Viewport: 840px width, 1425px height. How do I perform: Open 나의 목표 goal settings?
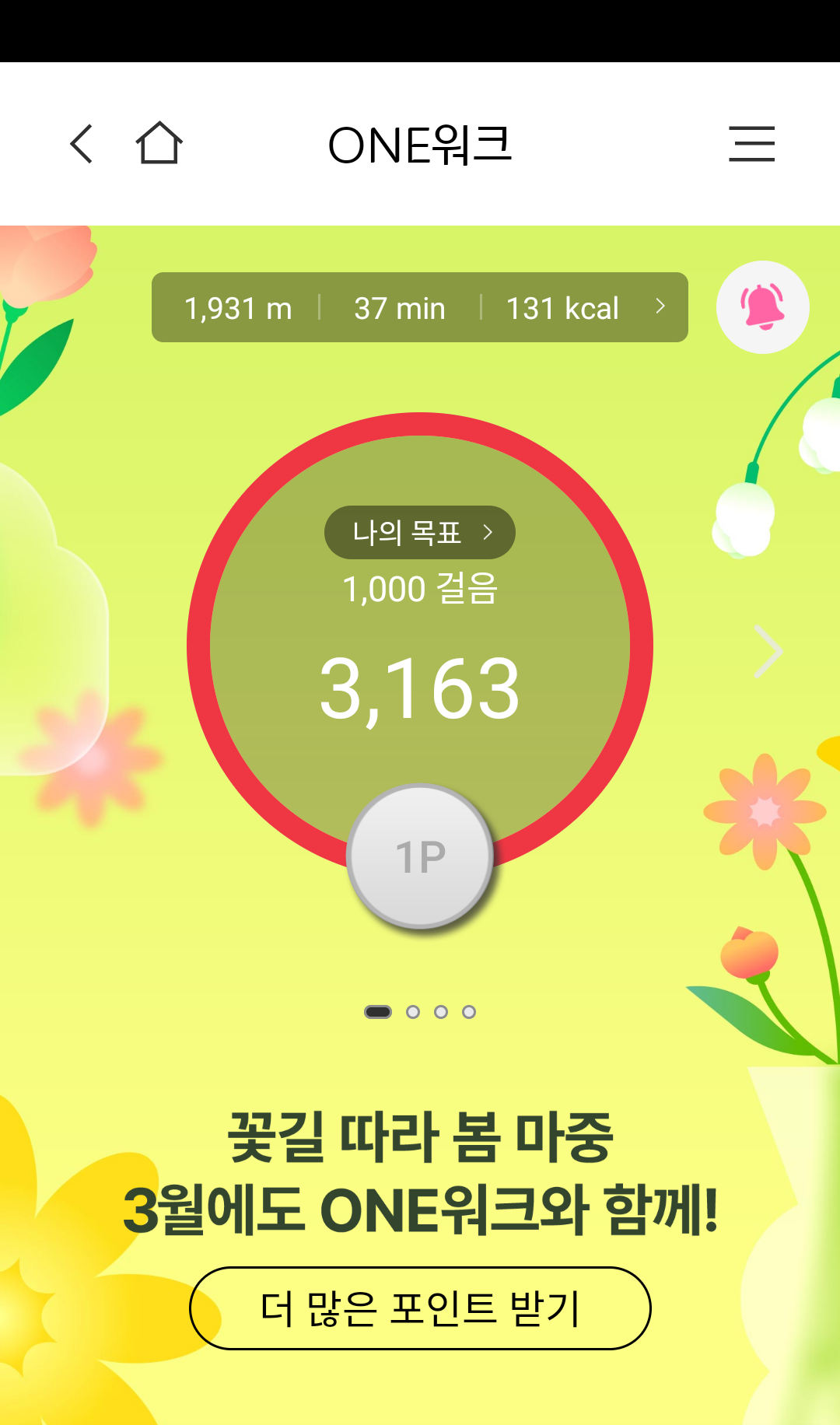click(420, 533)
